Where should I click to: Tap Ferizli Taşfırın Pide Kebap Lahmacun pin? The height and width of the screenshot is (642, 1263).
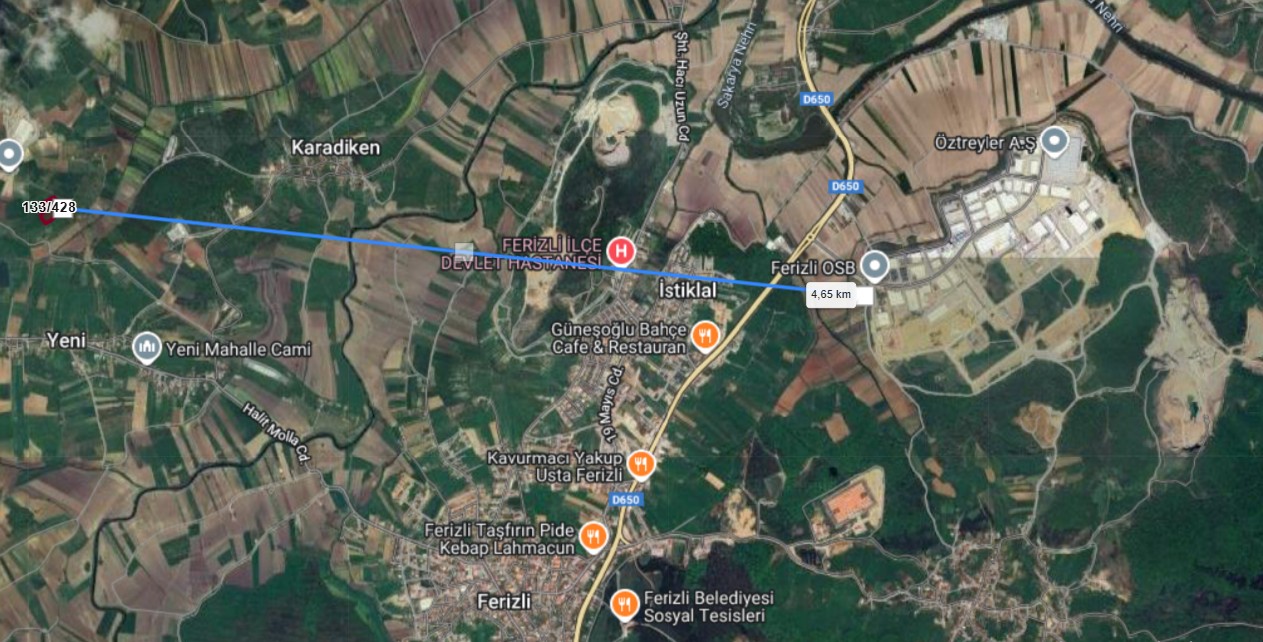point(594,538)
